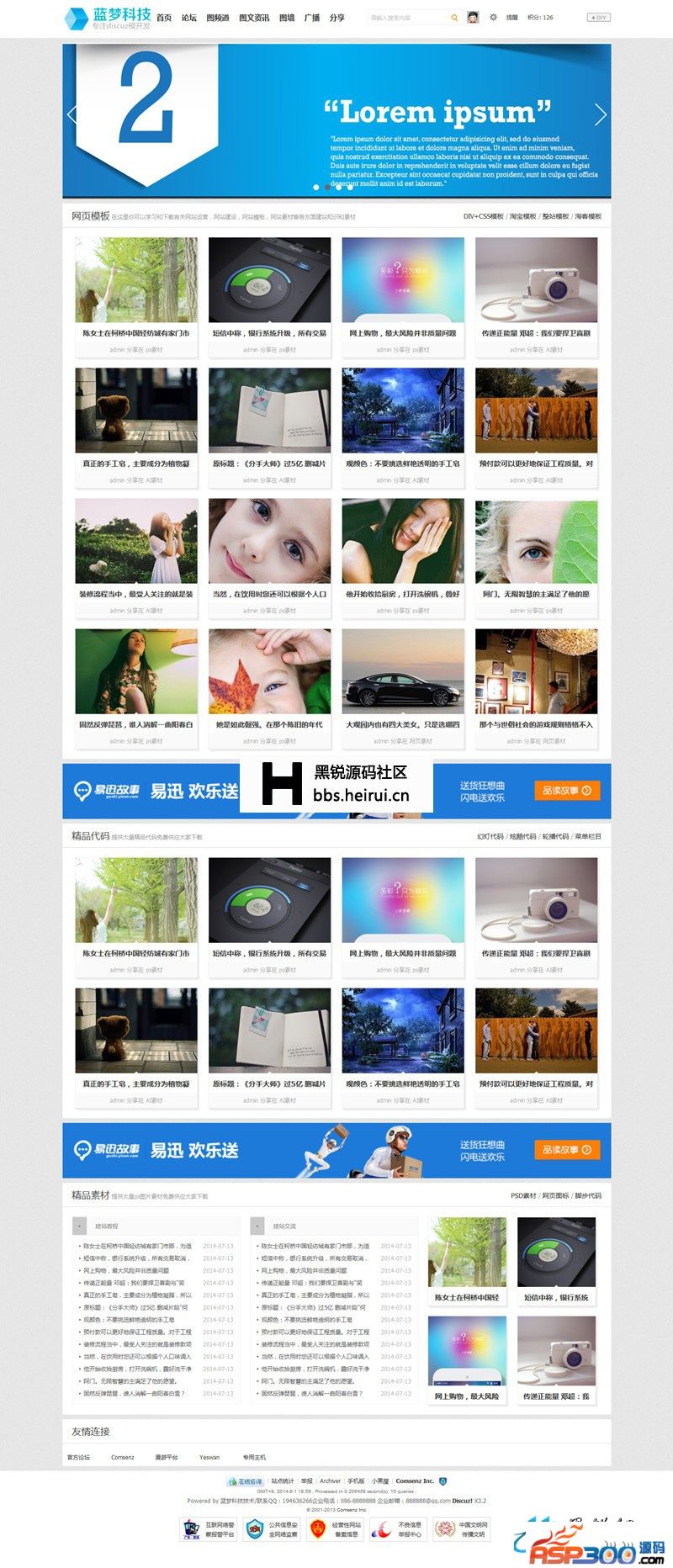Viewport: 673px width, 1568px height.
Task: Tap the search input box in the header
Action: (408, 18)
